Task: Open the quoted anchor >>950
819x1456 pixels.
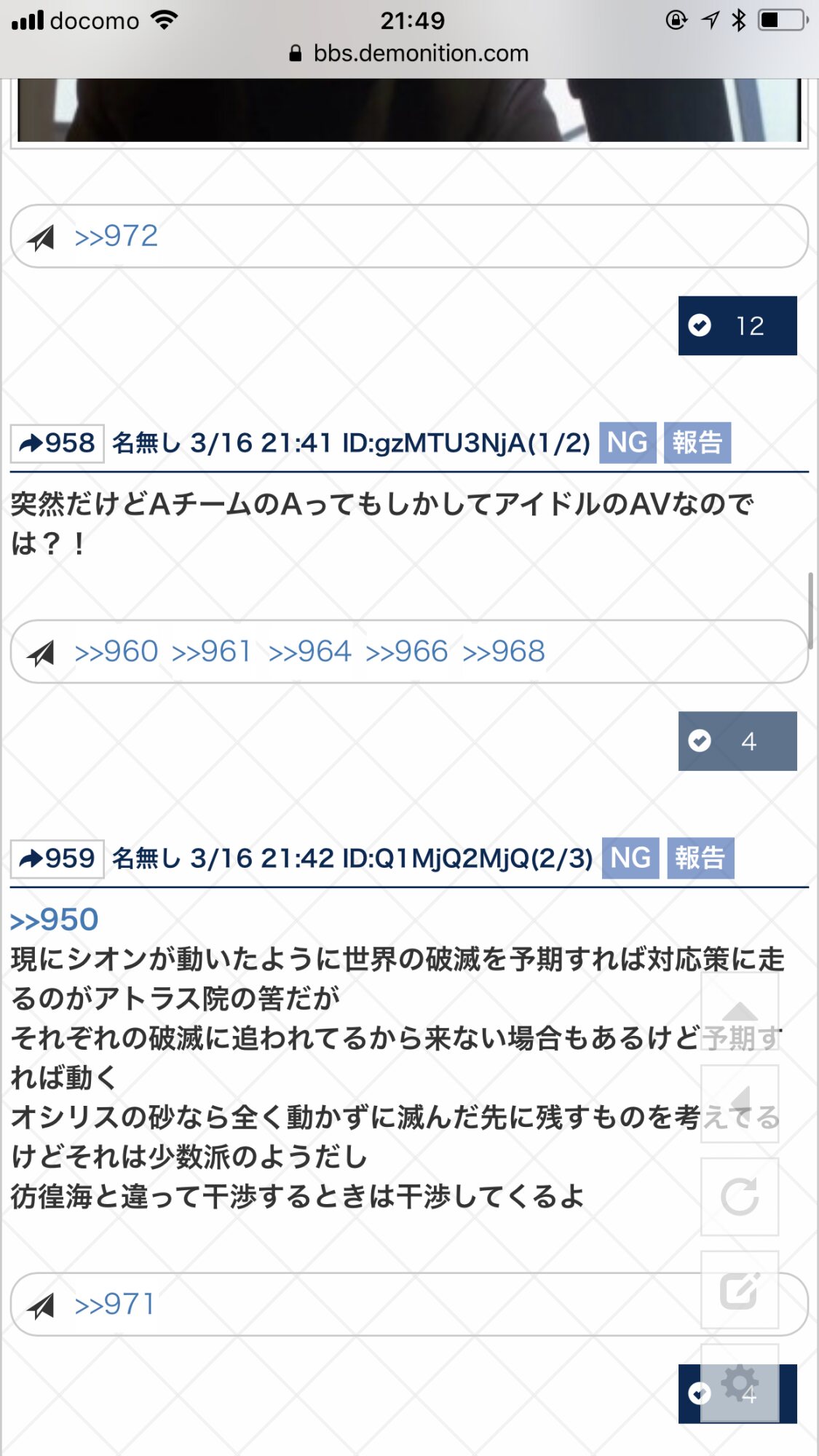Action: [55, 920]
